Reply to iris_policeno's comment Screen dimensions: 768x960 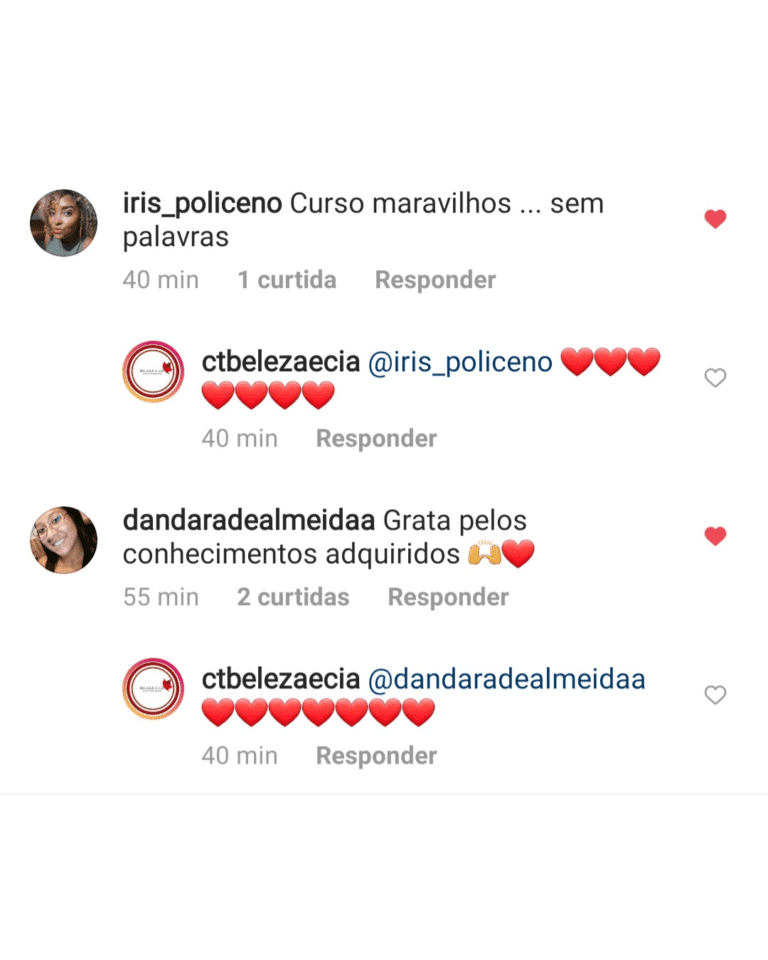pyautogui.click(x=435, y=280)
